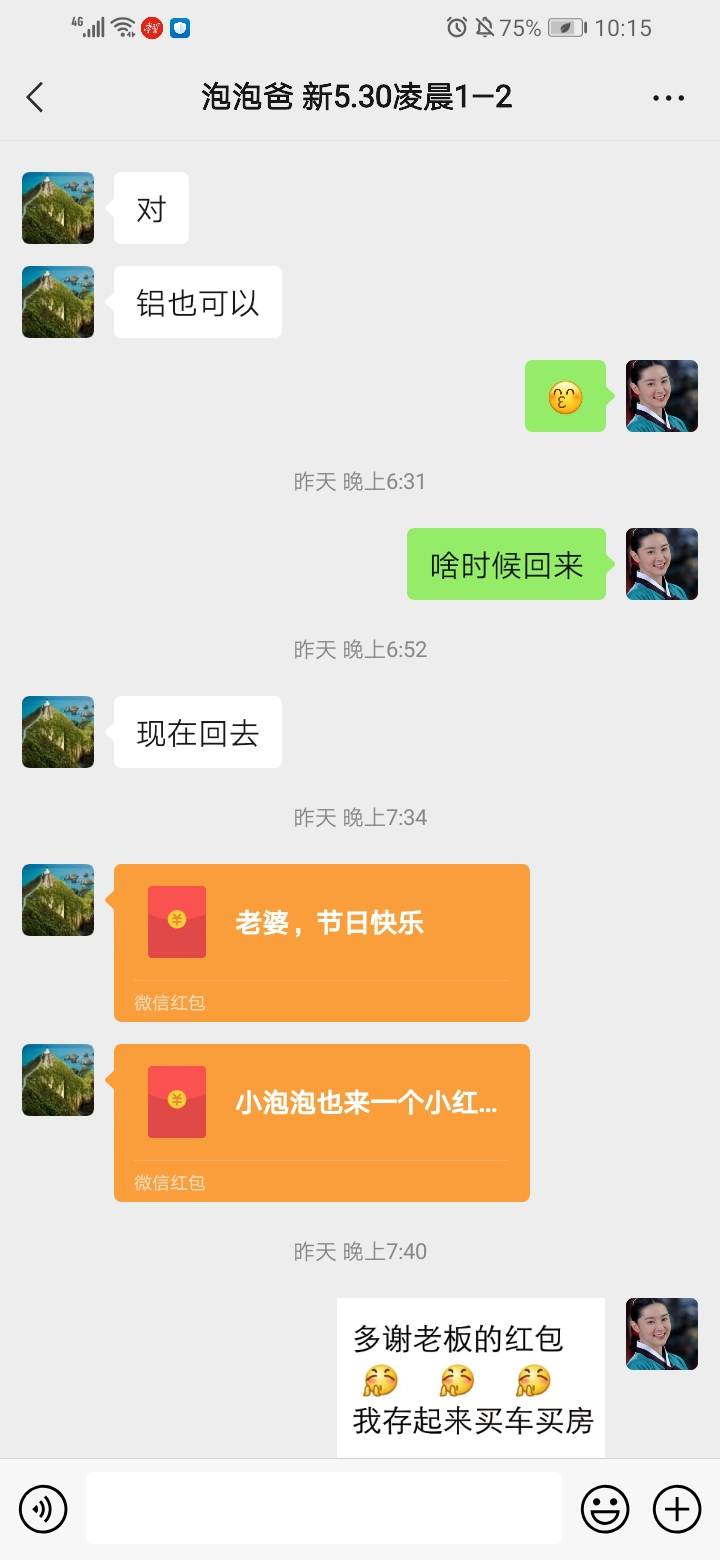720x1560 pixels.
Task: Tap the text input field to type a message
Action: [320, 1508]
